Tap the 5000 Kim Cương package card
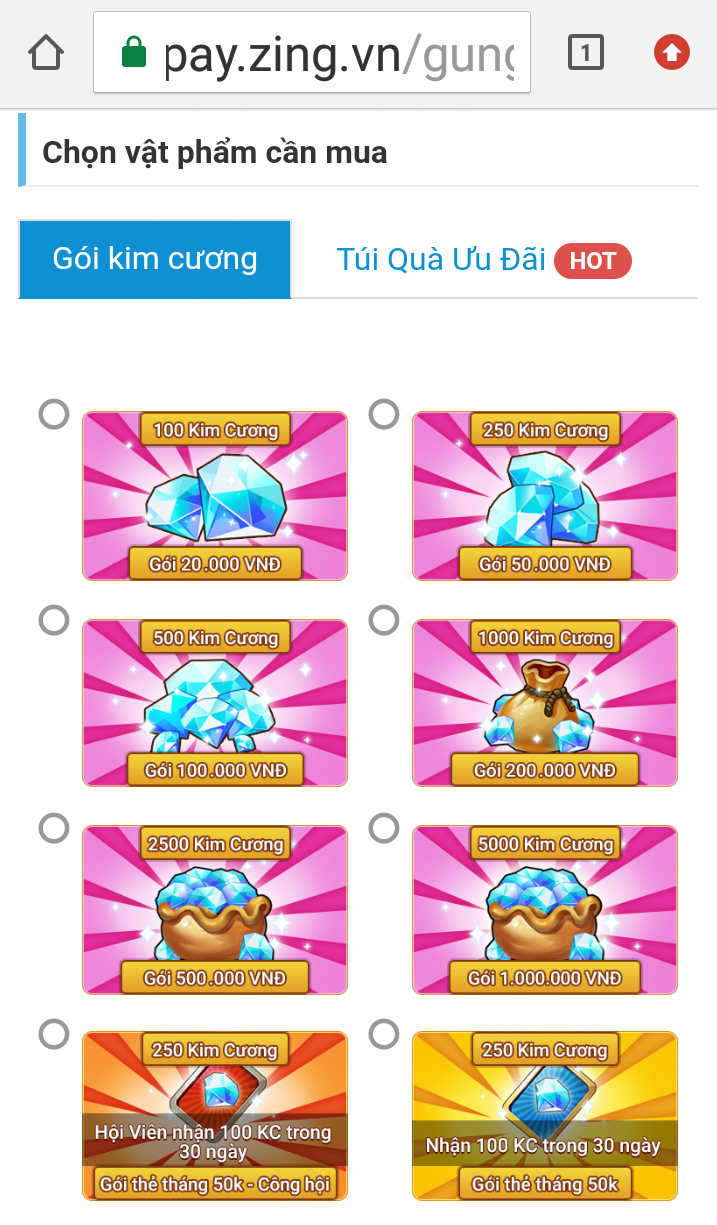This screenshot has width=717, height=1225. 545,910
